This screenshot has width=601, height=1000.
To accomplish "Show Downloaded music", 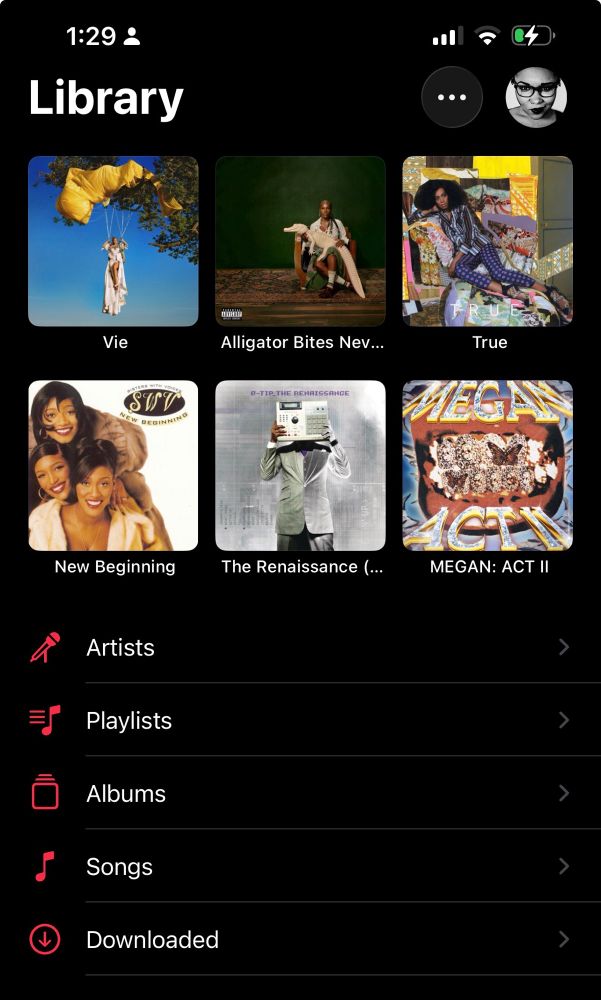I will [x=300, y=939].
